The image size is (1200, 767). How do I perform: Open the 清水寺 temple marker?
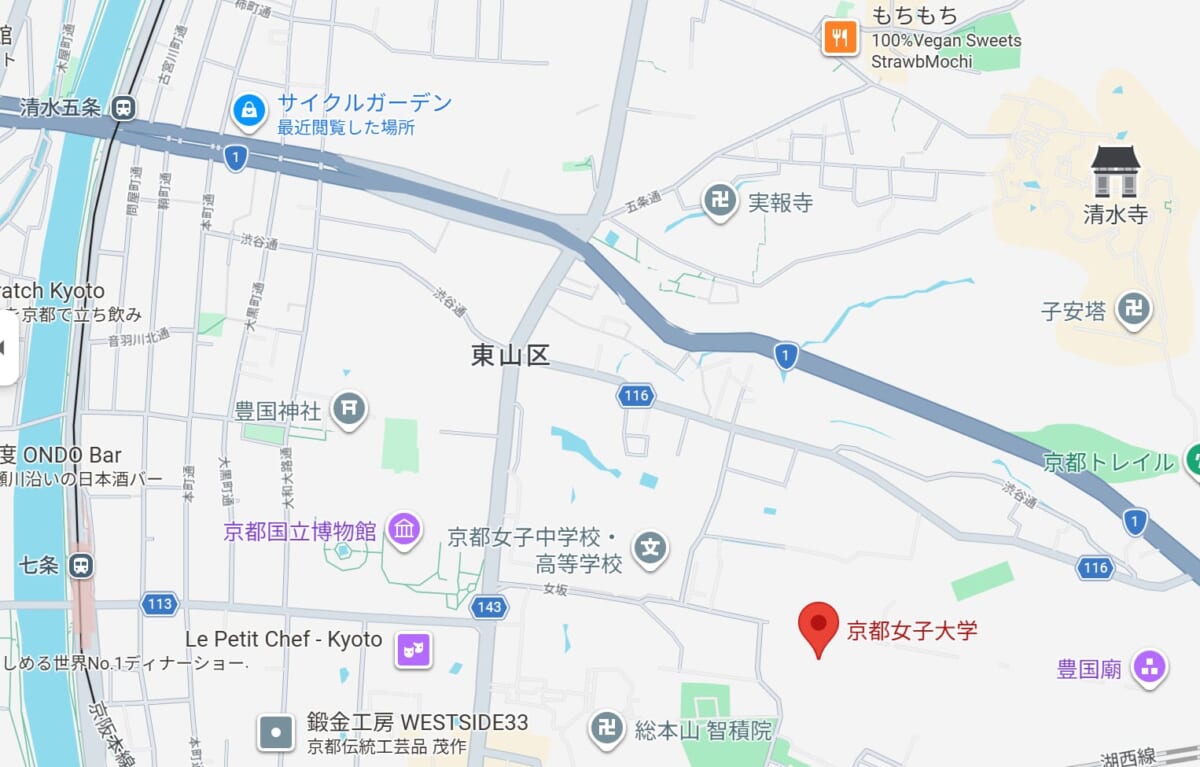pos(1115,172)
